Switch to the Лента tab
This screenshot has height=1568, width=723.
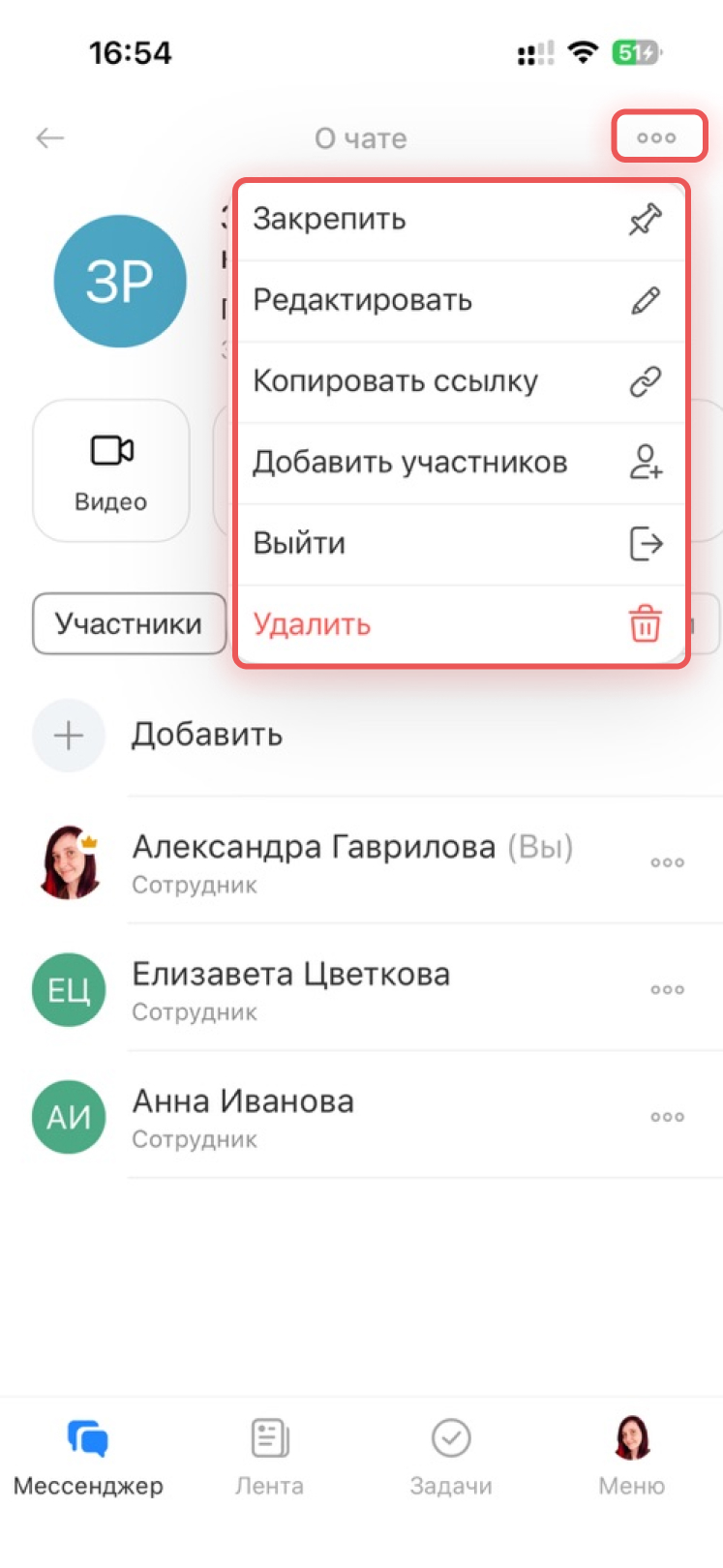click(270, 1457)
